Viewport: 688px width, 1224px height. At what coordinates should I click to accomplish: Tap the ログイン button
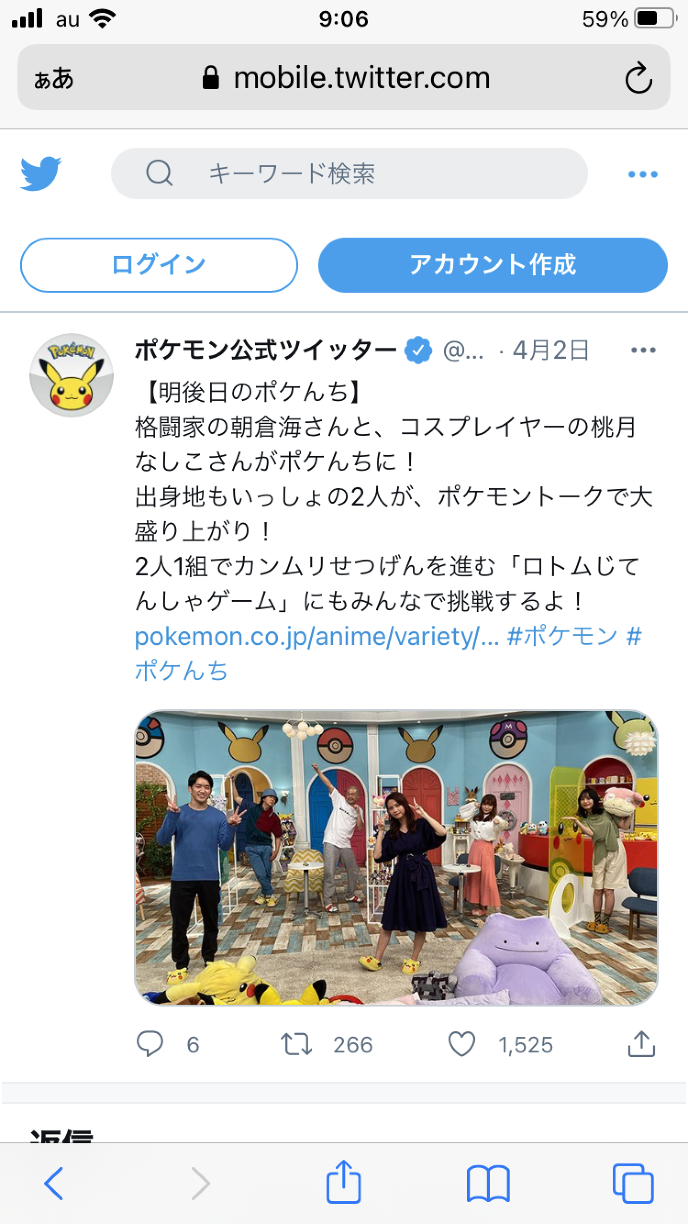(x=159, y=265)
